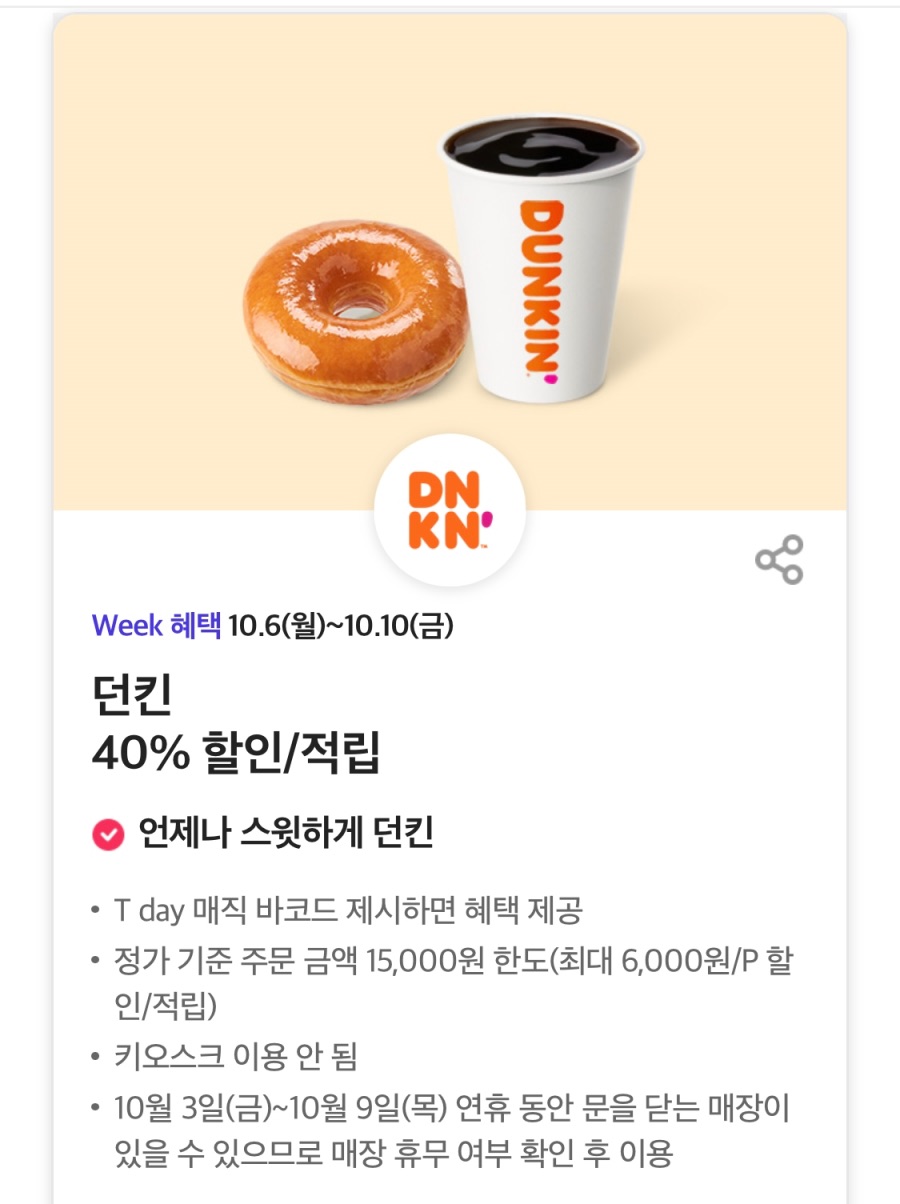The height and width of the screenshot is (1204, 900).
Task: Share the Dunkin 40% discount benefit
Action: [779, 560]
